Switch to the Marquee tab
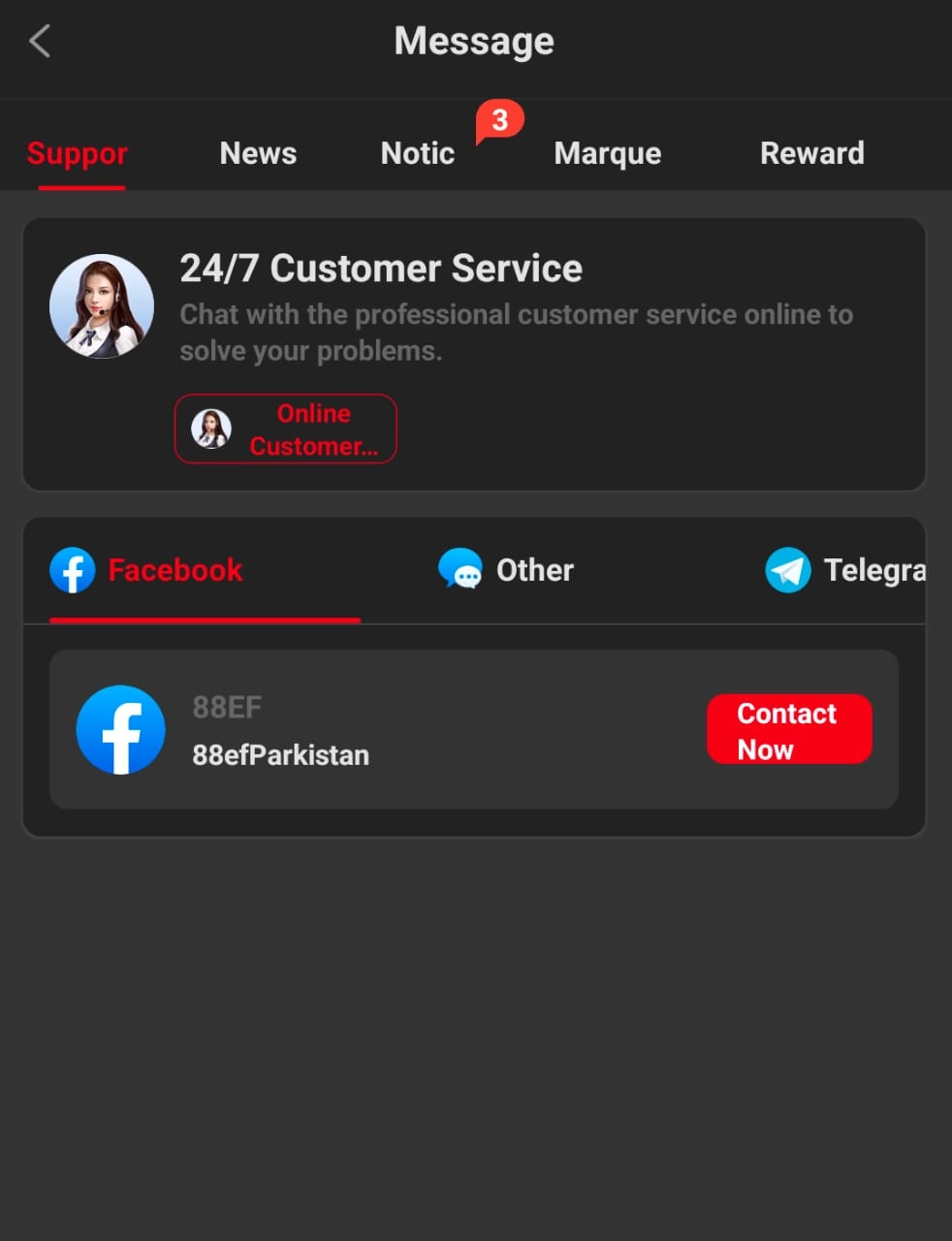 click(x=608, y=153)
